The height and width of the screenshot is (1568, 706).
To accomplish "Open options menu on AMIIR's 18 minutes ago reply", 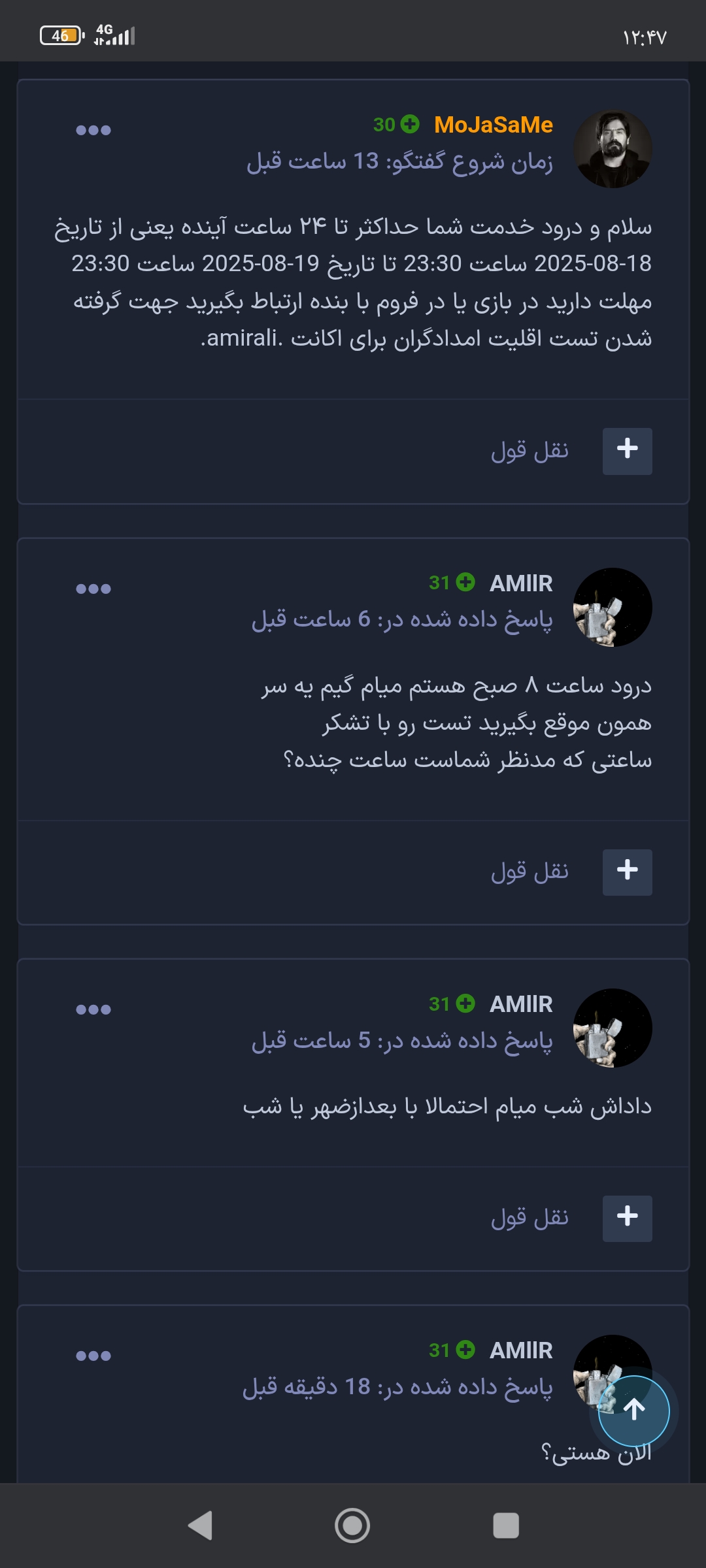I will (93, 1356).
